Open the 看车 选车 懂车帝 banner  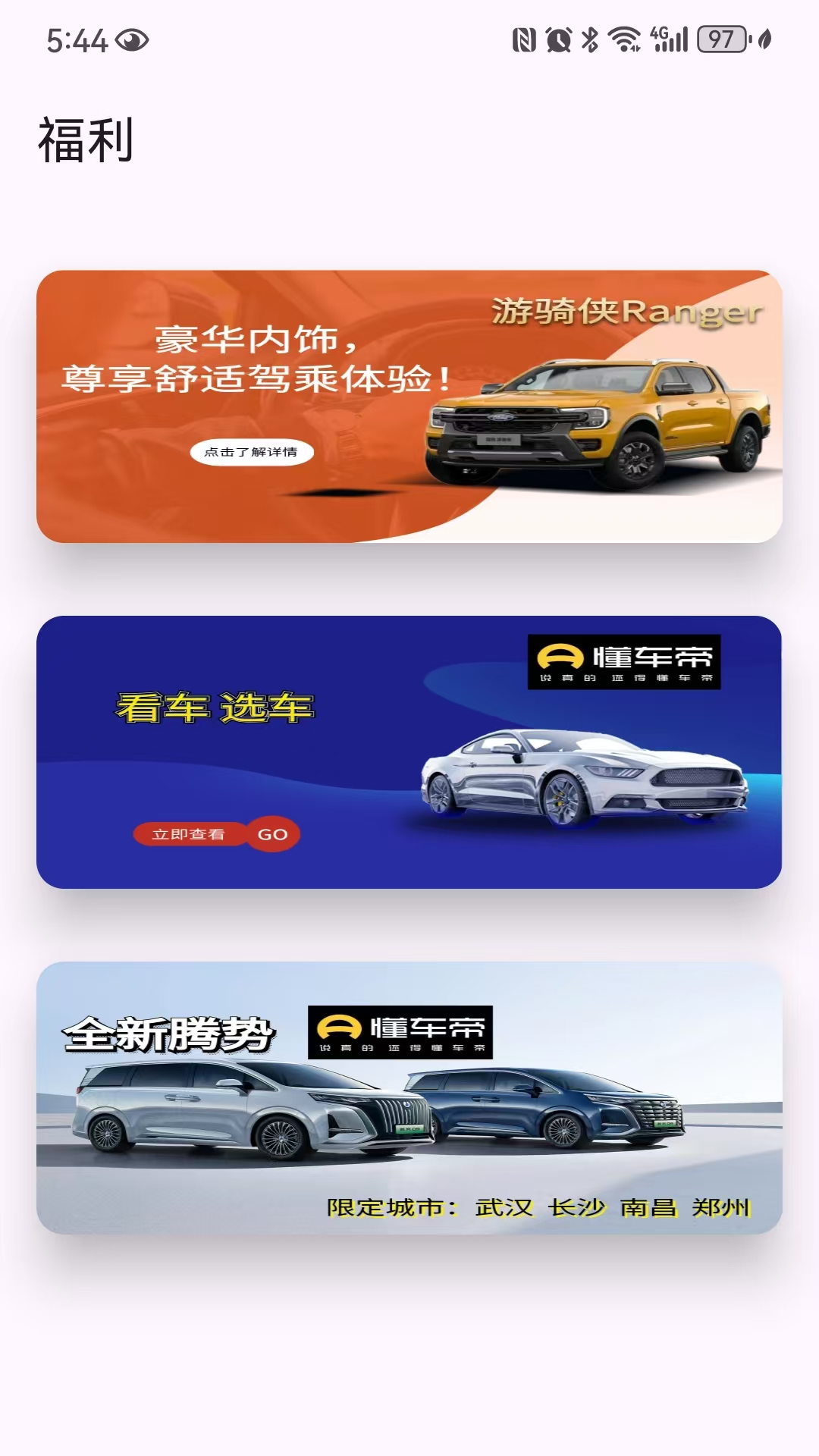[x=409, y=752]
